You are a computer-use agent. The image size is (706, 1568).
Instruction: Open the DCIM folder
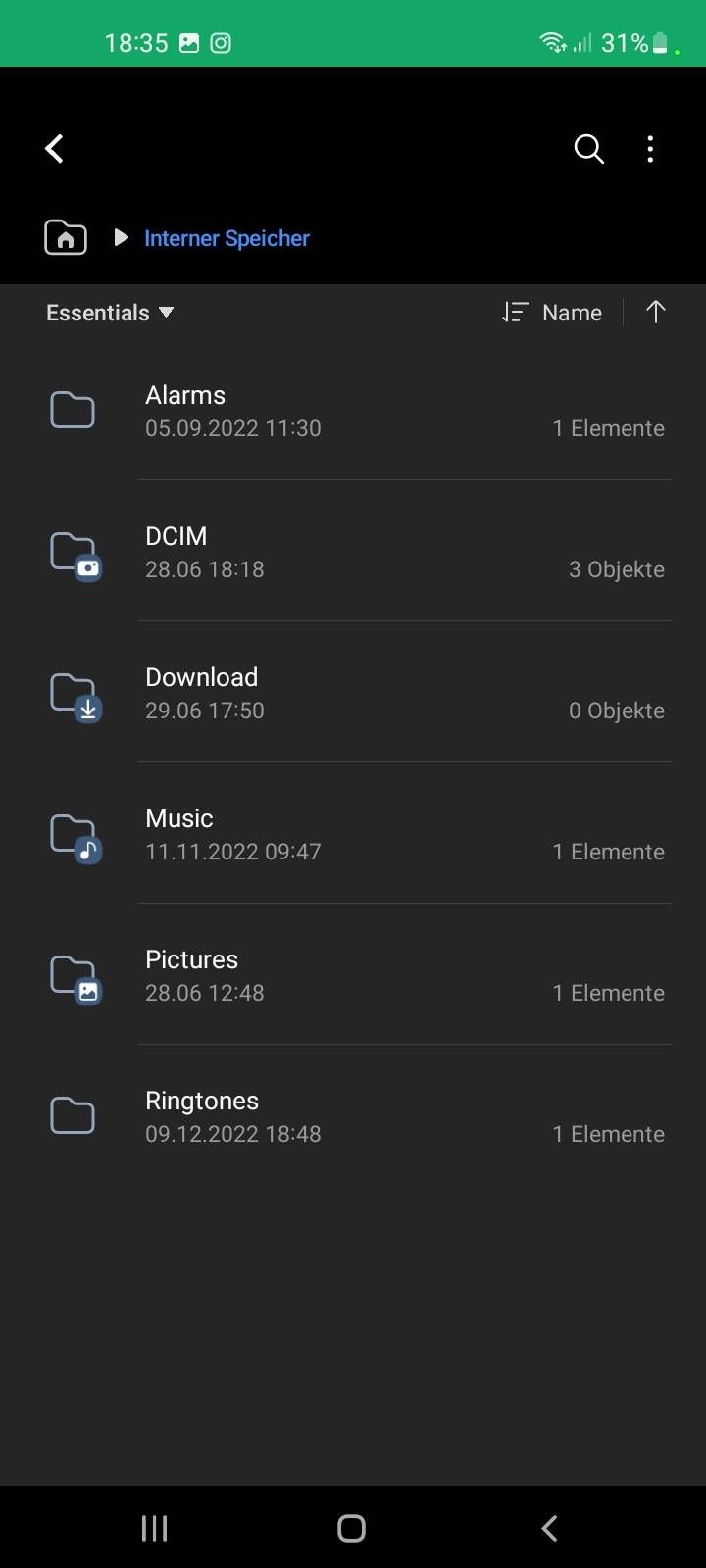(353, 552)
